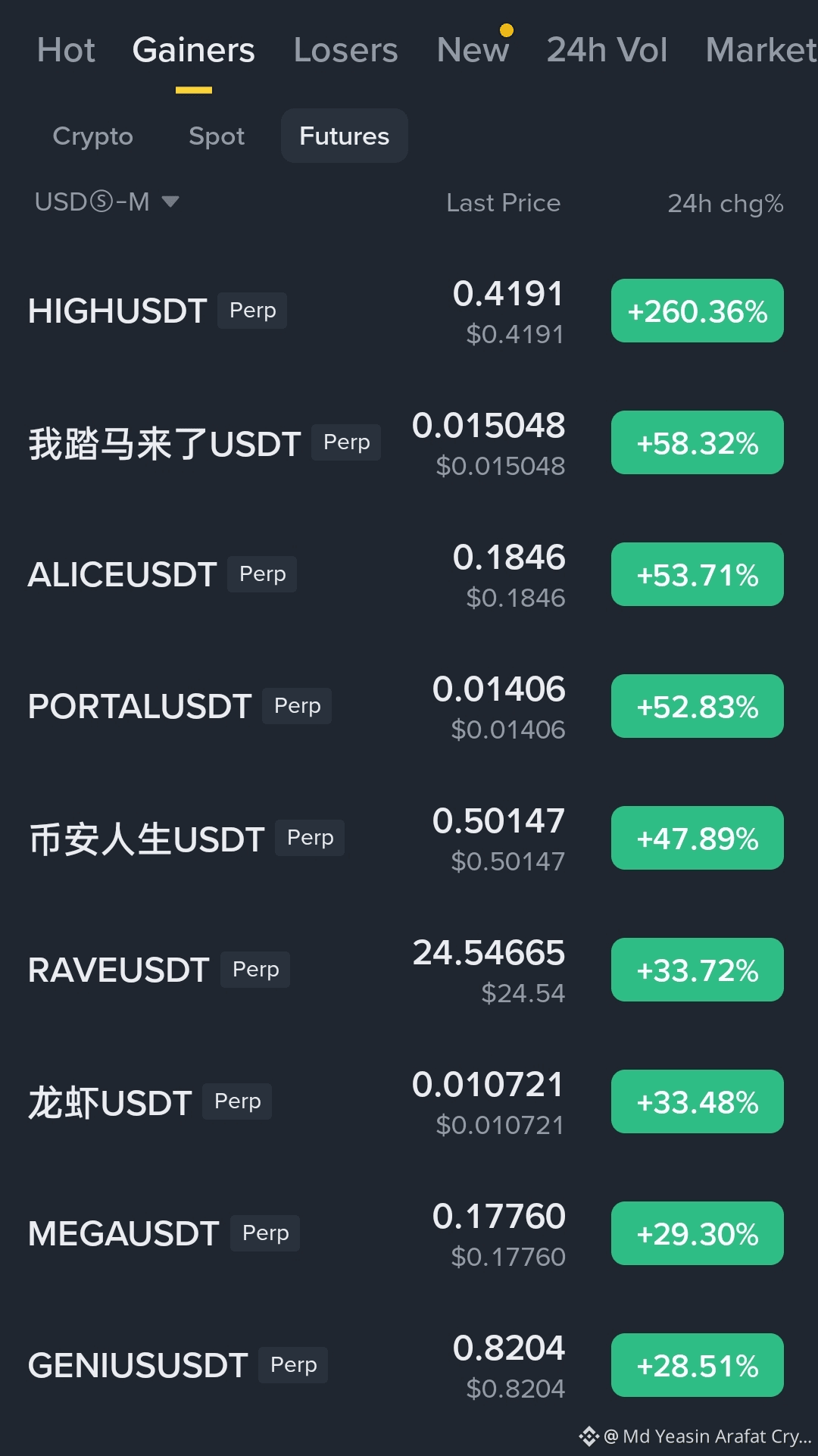Image resolution: width=818 pixels, height=1456 pixels.
Task: Open the 龙虾USDT Perp row
Action: point(409,1102)
